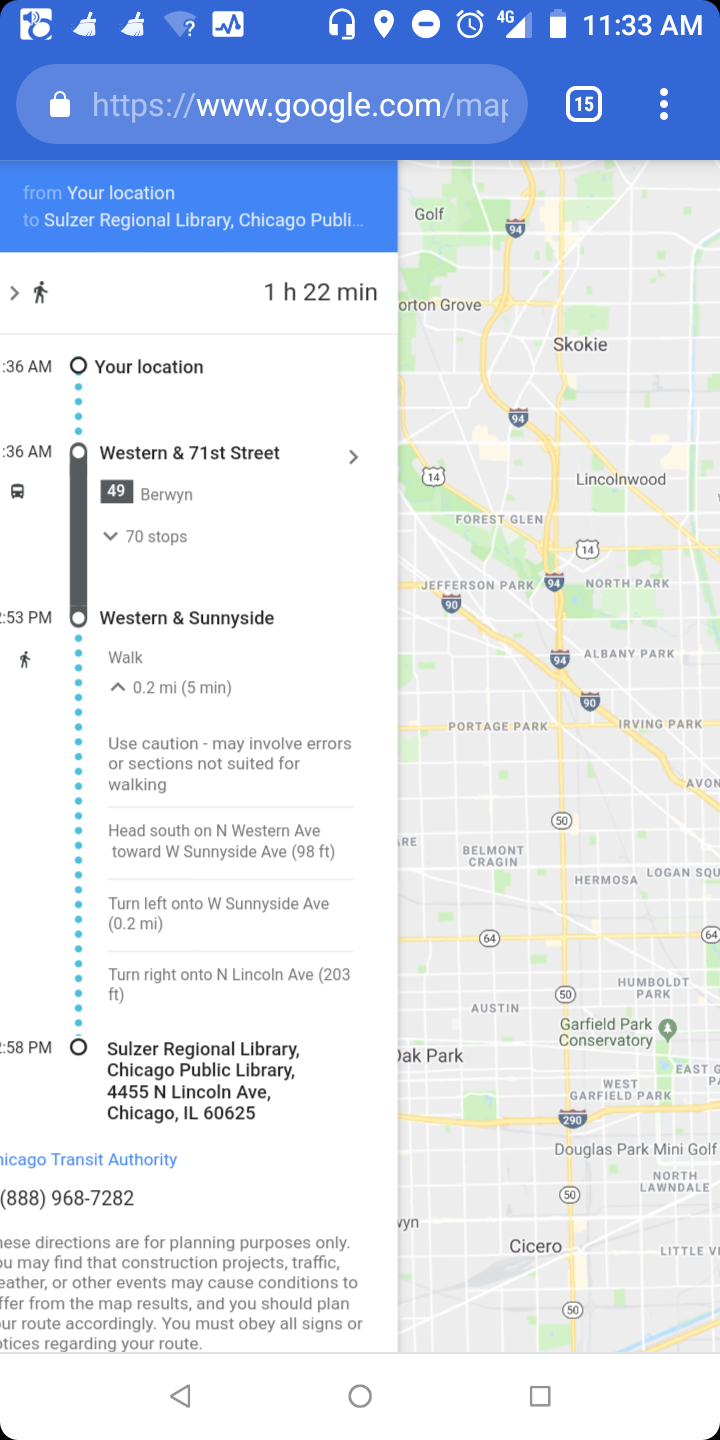
Task: Expand the 70 stops list
Action: (x=146, y=537)
